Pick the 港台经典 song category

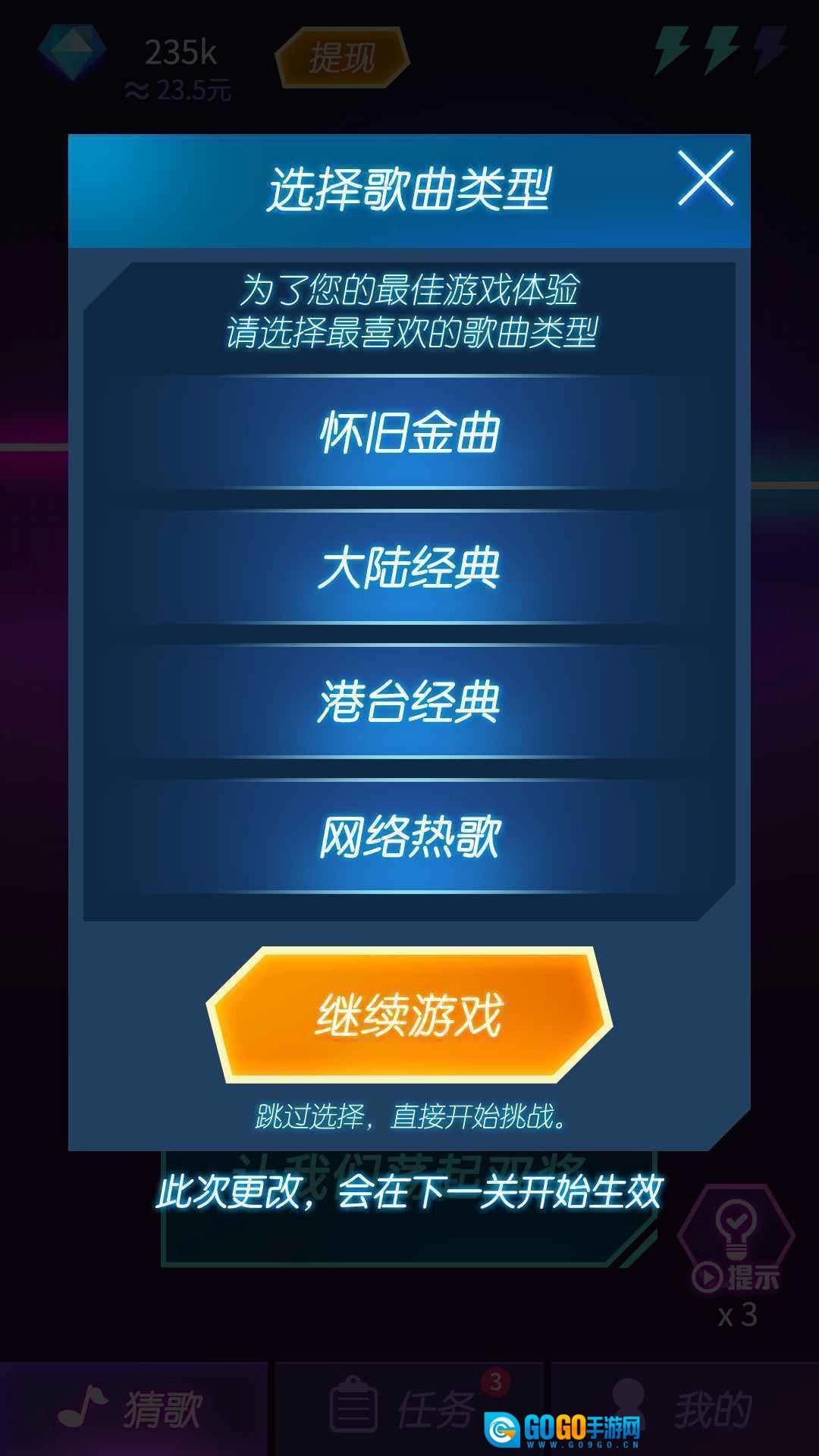(x=409, y=701)
